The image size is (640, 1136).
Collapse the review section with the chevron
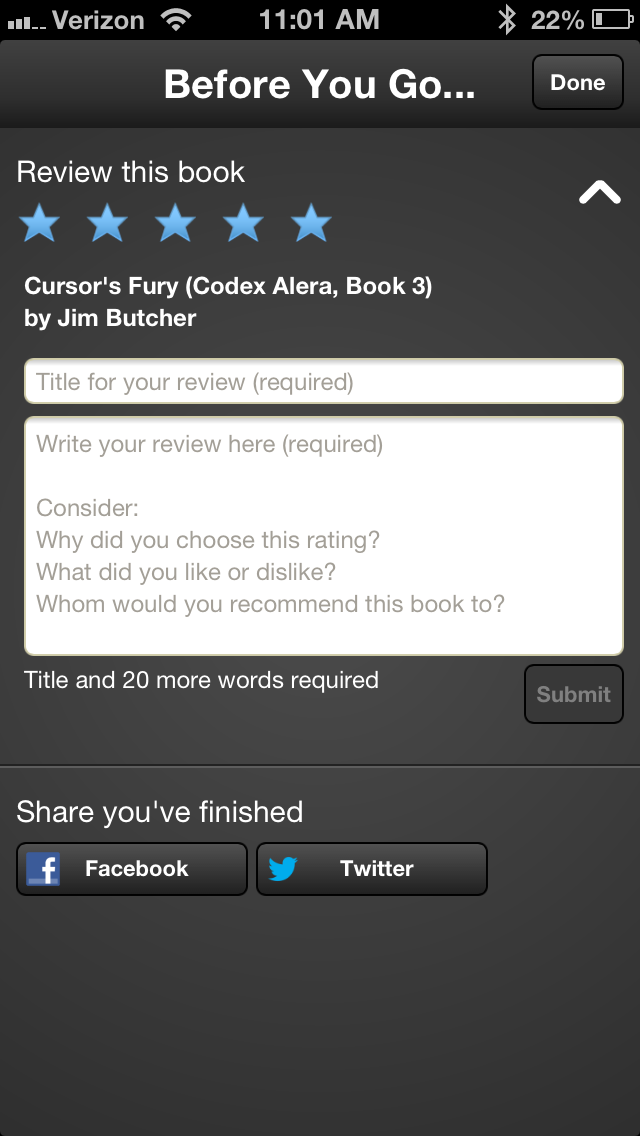600,193
